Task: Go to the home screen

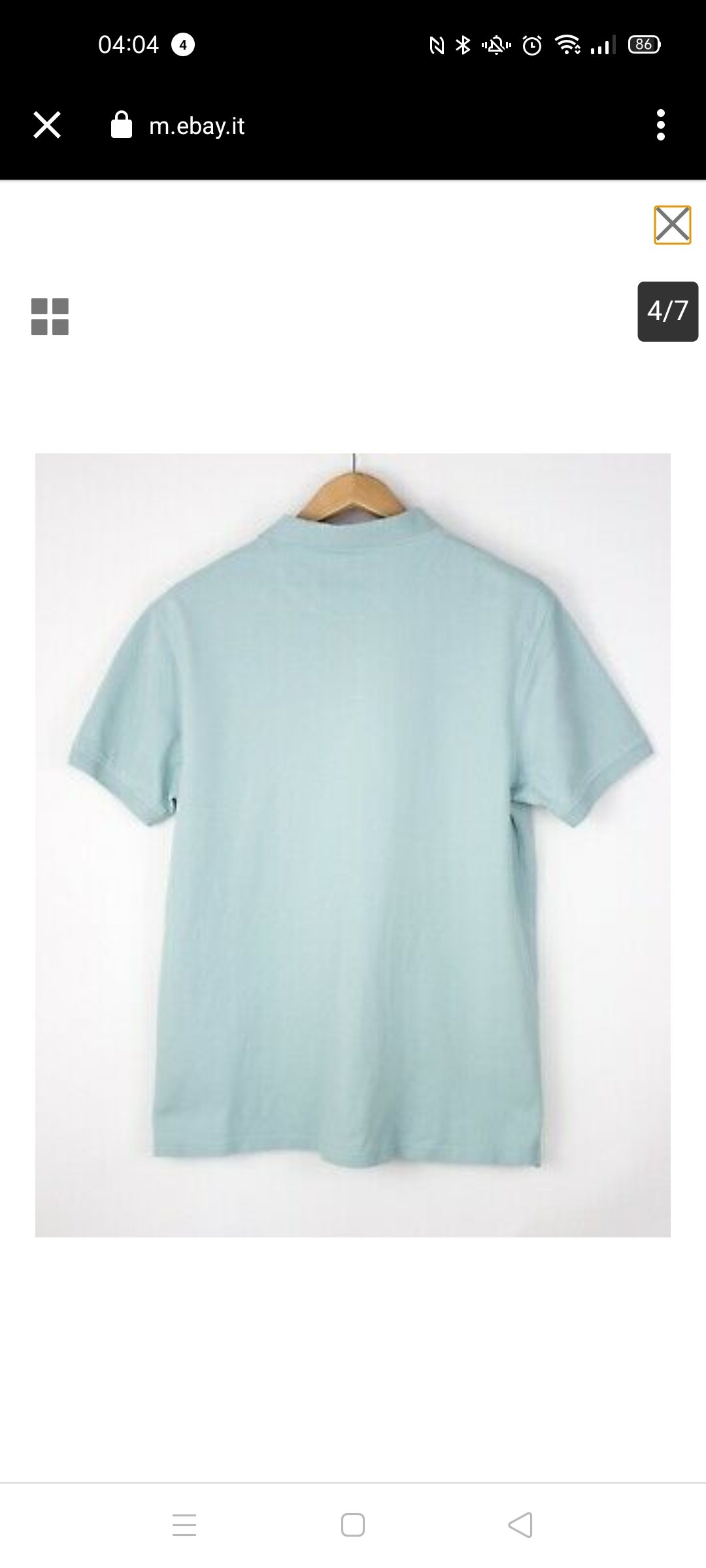Action: [353, 1525]
